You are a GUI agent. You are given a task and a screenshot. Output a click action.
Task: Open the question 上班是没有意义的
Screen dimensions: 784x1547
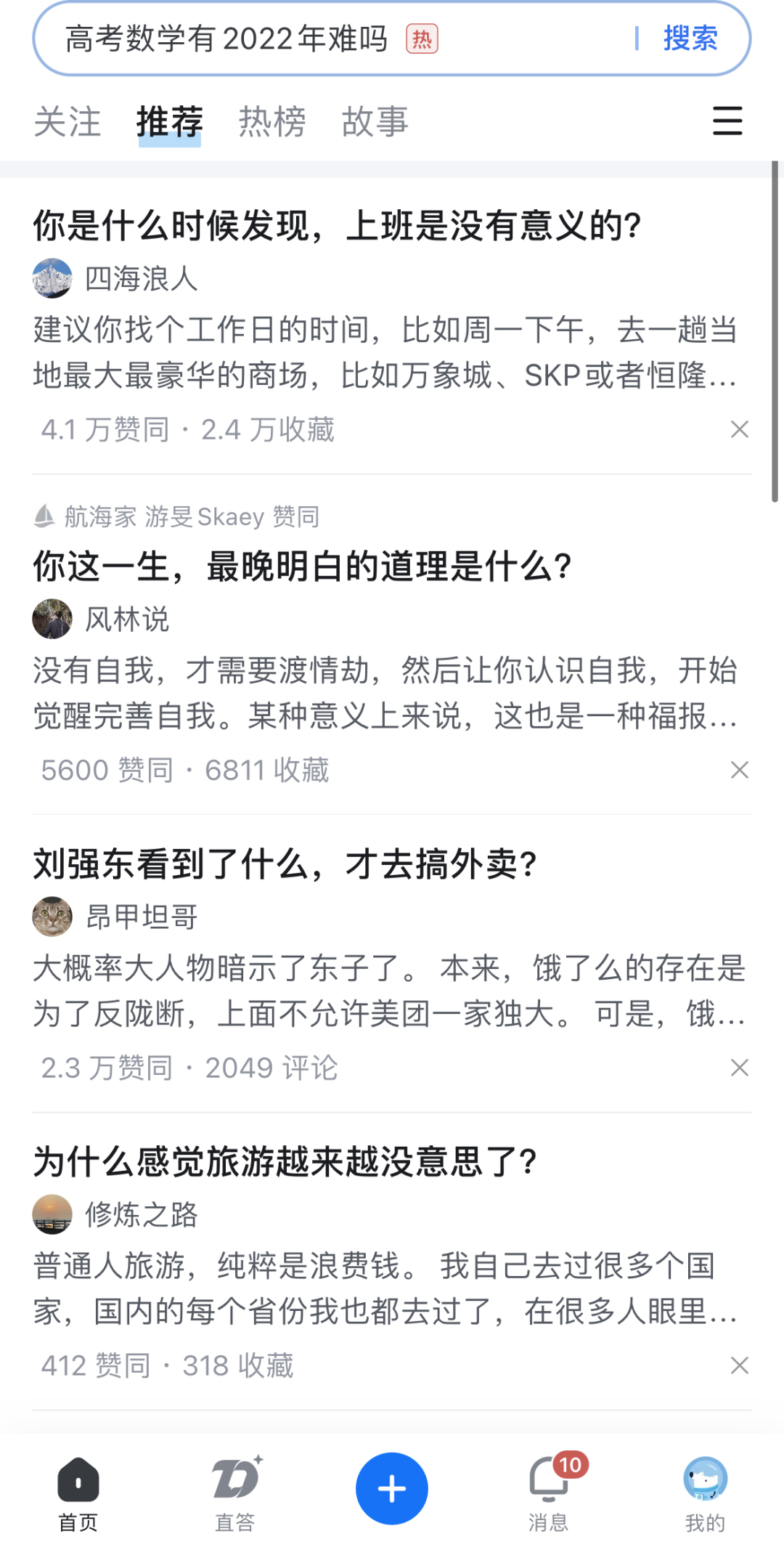point(338,225)
